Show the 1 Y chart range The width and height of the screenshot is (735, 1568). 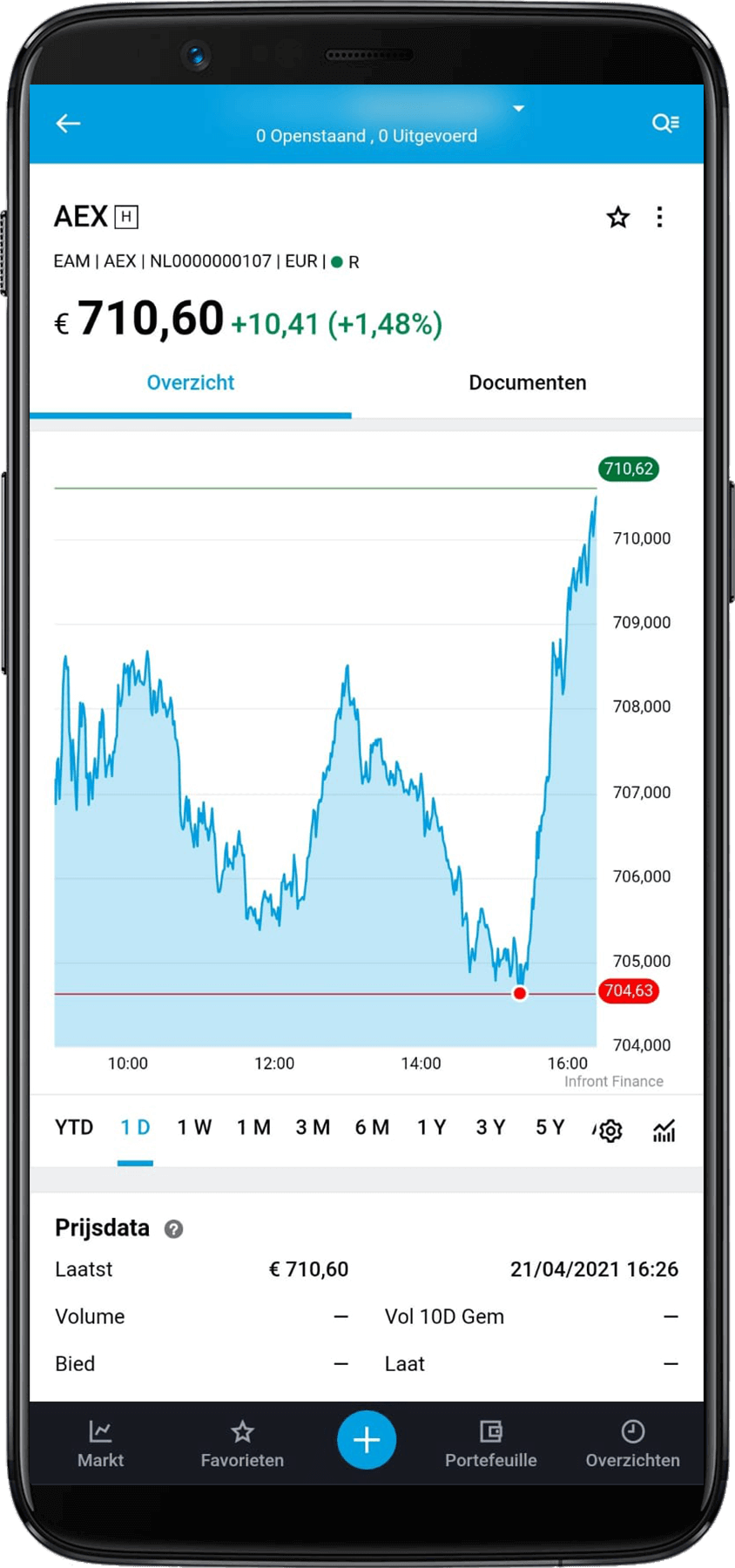click(431, 1127)
